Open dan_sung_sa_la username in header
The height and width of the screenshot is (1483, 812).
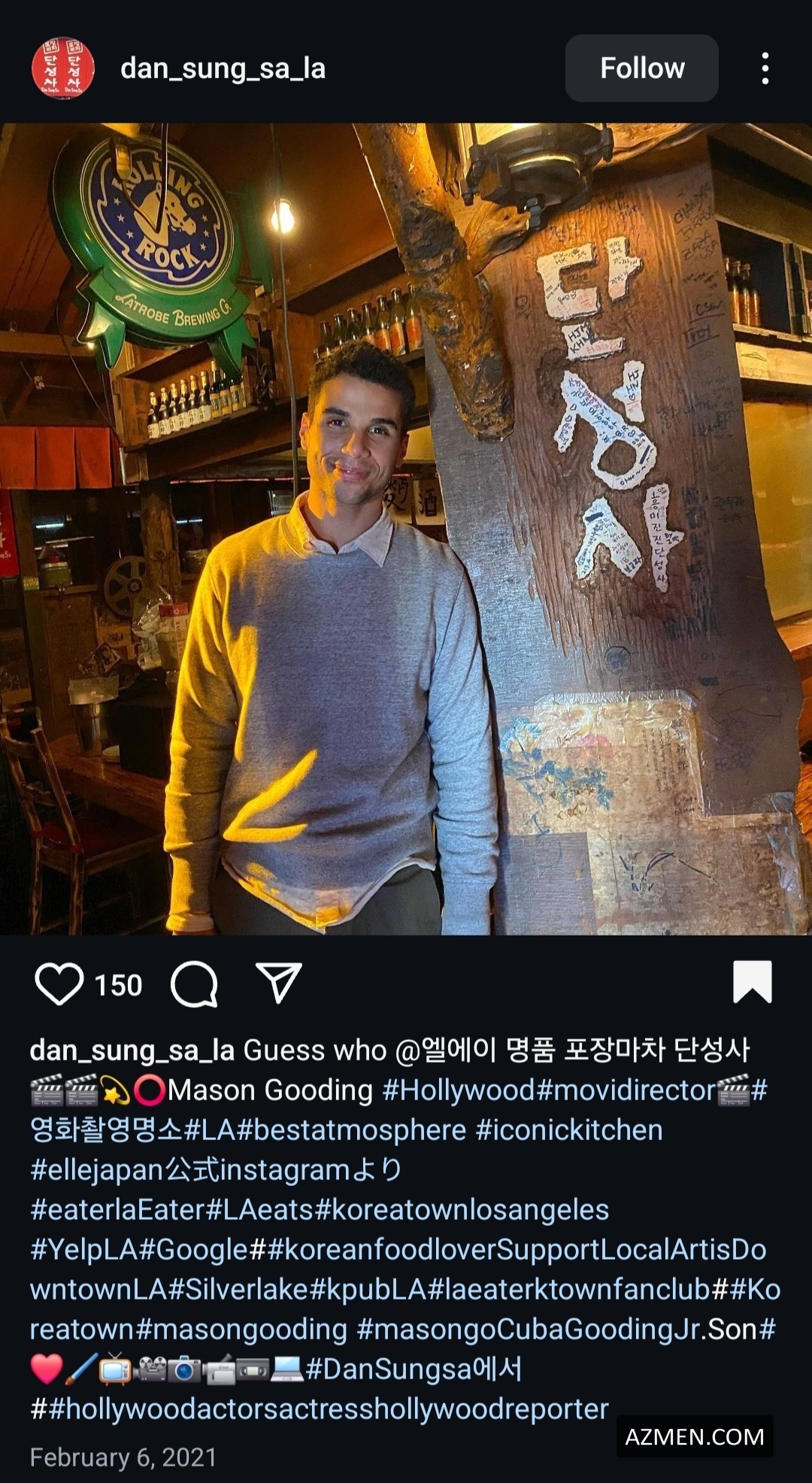coord(223,68)
